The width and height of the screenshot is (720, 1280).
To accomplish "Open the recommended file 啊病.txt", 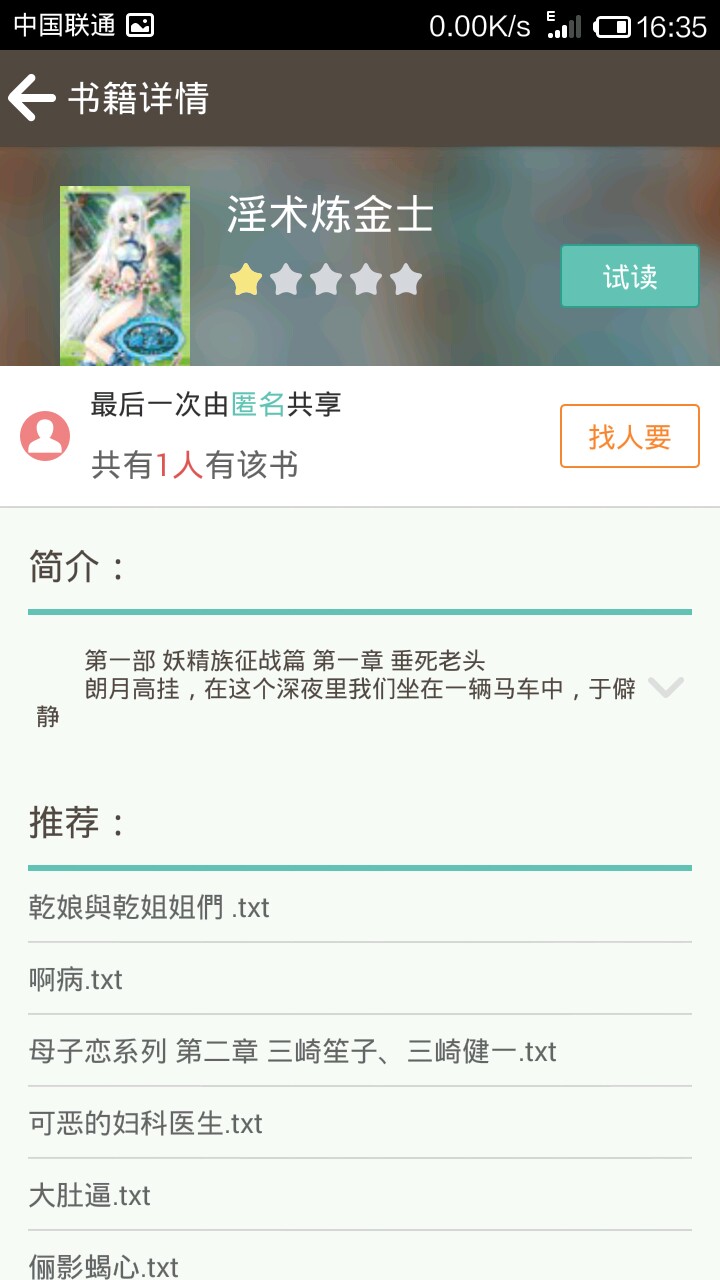I will coord(76,979).
